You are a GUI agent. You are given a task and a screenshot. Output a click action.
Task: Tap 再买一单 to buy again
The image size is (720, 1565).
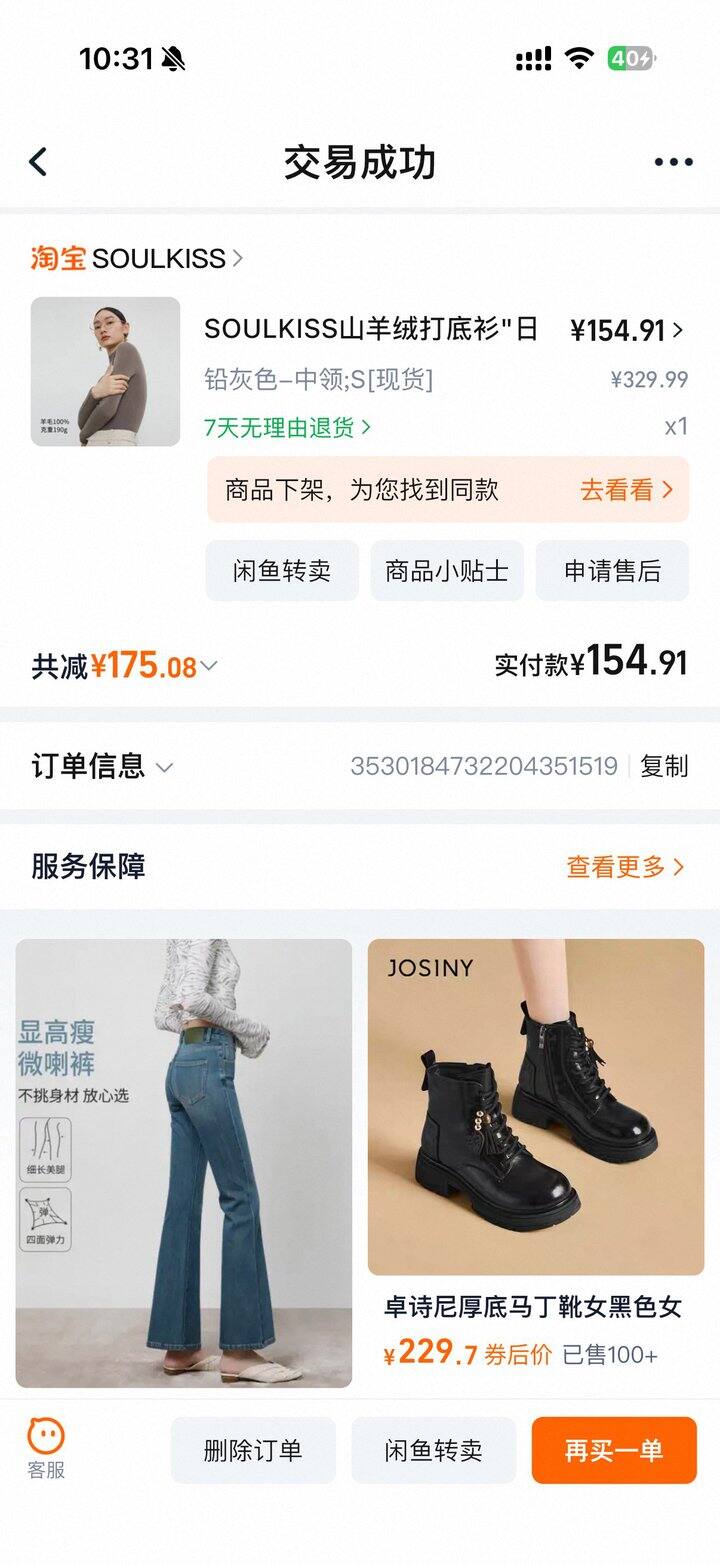(x=613, y=1449)
